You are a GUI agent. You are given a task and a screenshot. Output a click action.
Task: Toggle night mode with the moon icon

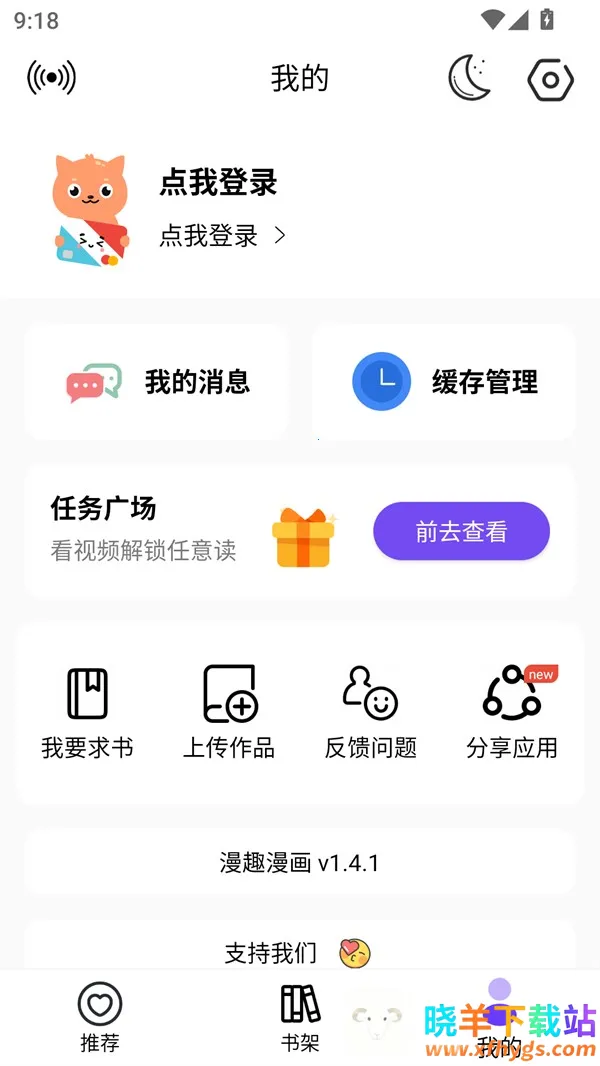click(469, 78)
